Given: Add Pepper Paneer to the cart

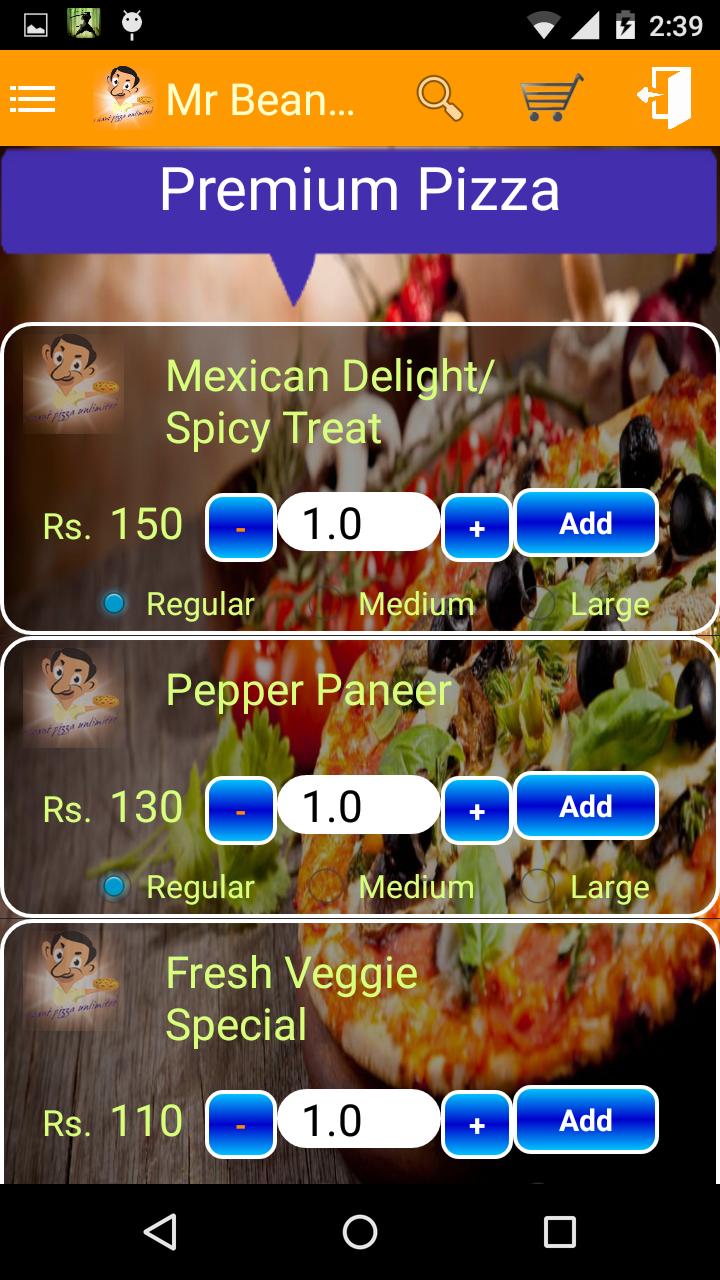Looking at the screenshot, I should 586,806.
